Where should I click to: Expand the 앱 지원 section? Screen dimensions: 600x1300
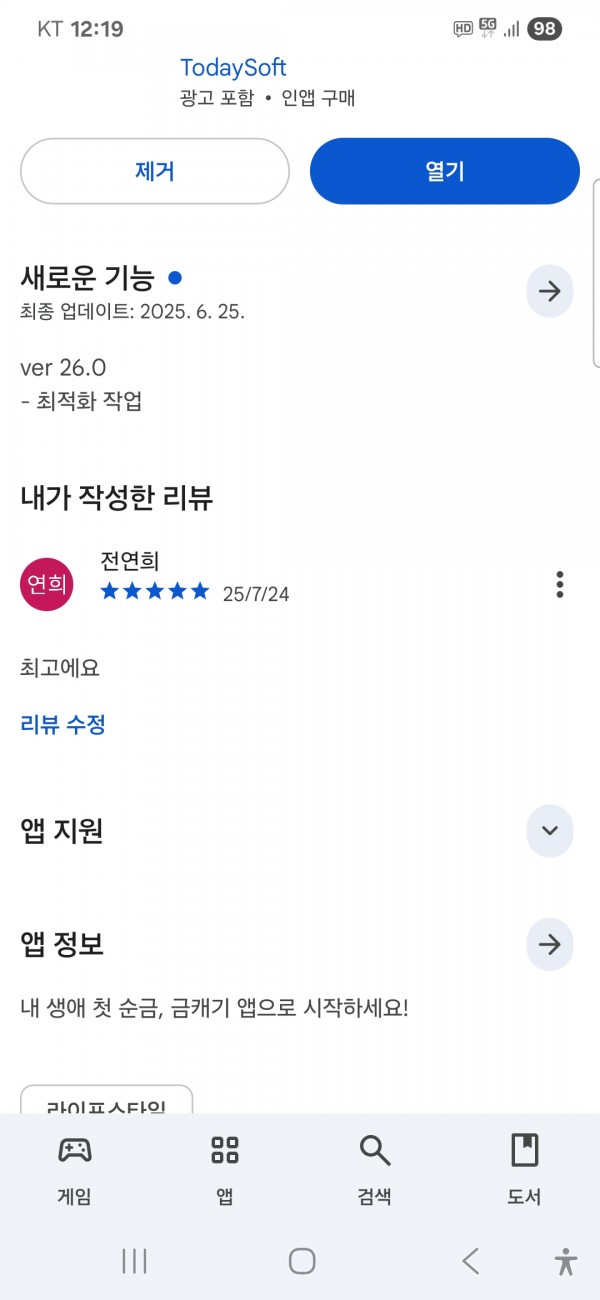coord(549,831)
